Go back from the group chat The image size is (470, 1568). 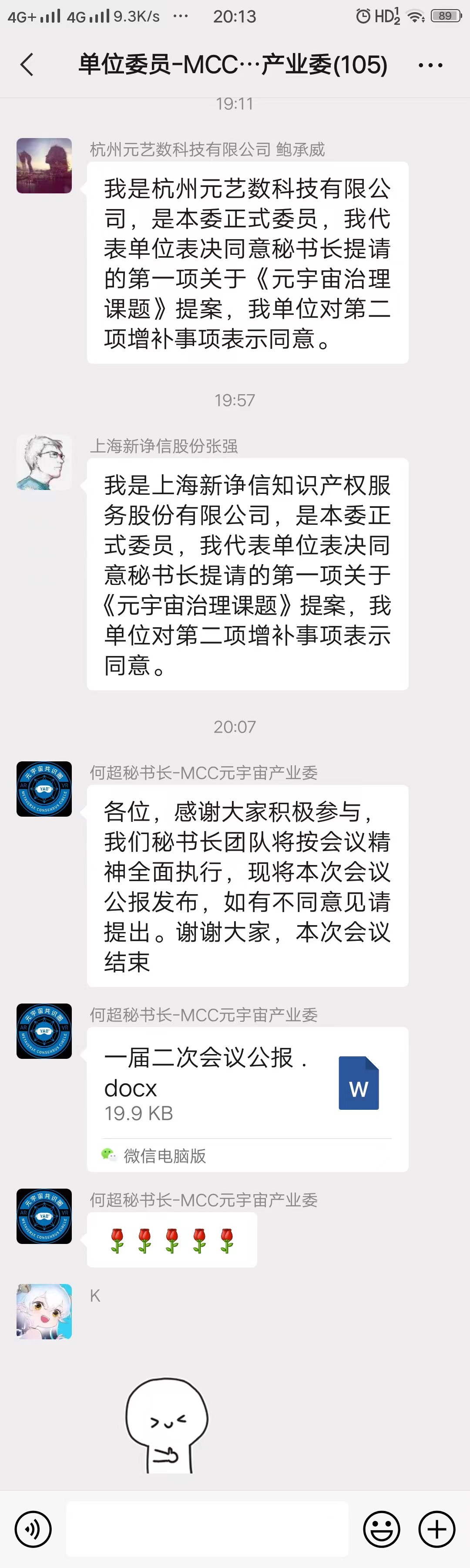coord(27,64)
